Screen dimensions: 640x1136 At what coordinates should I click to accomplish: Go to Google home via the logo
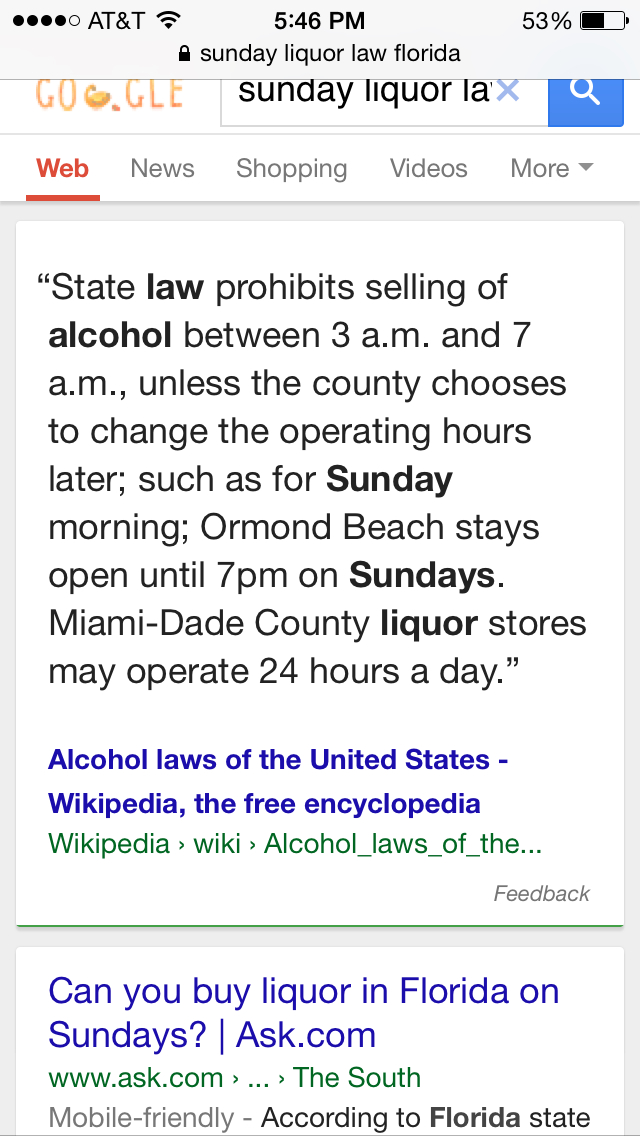coord(108,95)
